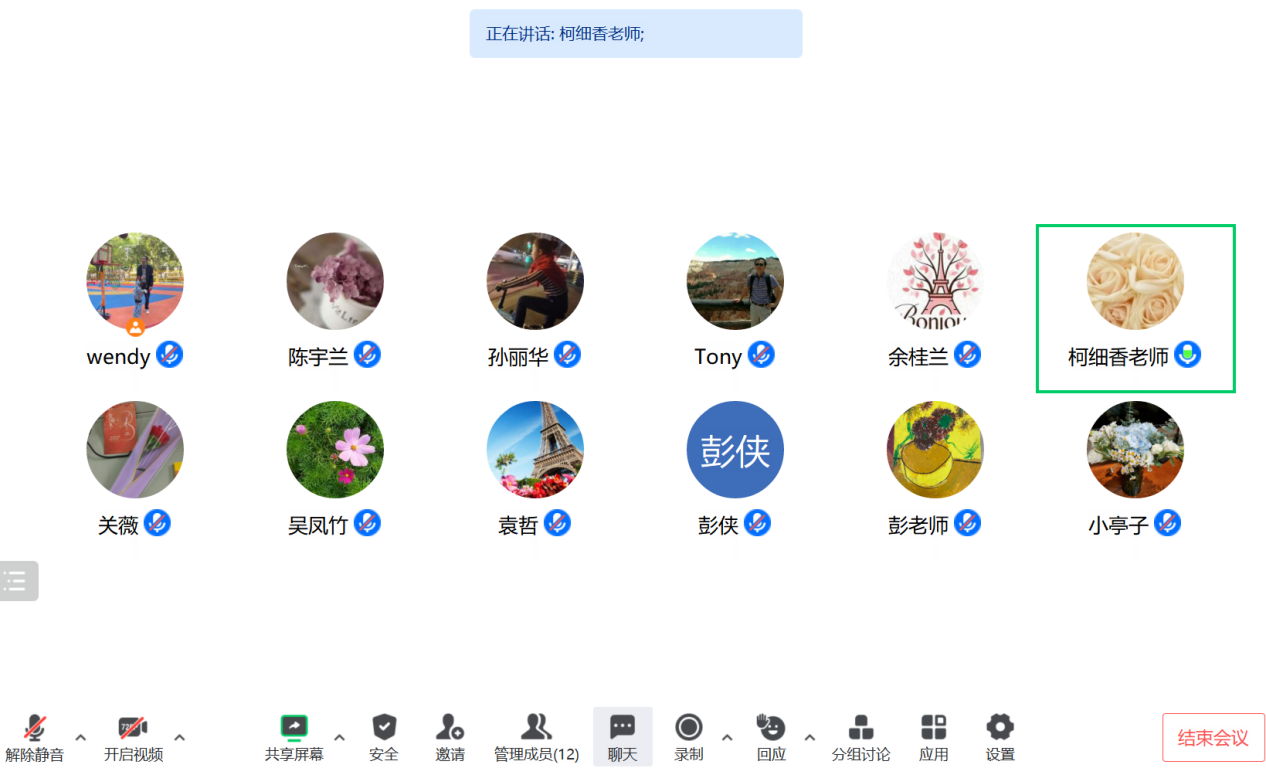Open 回应 reactions
The width and height of the screenshot is (1266, 768).
[771, 737]
